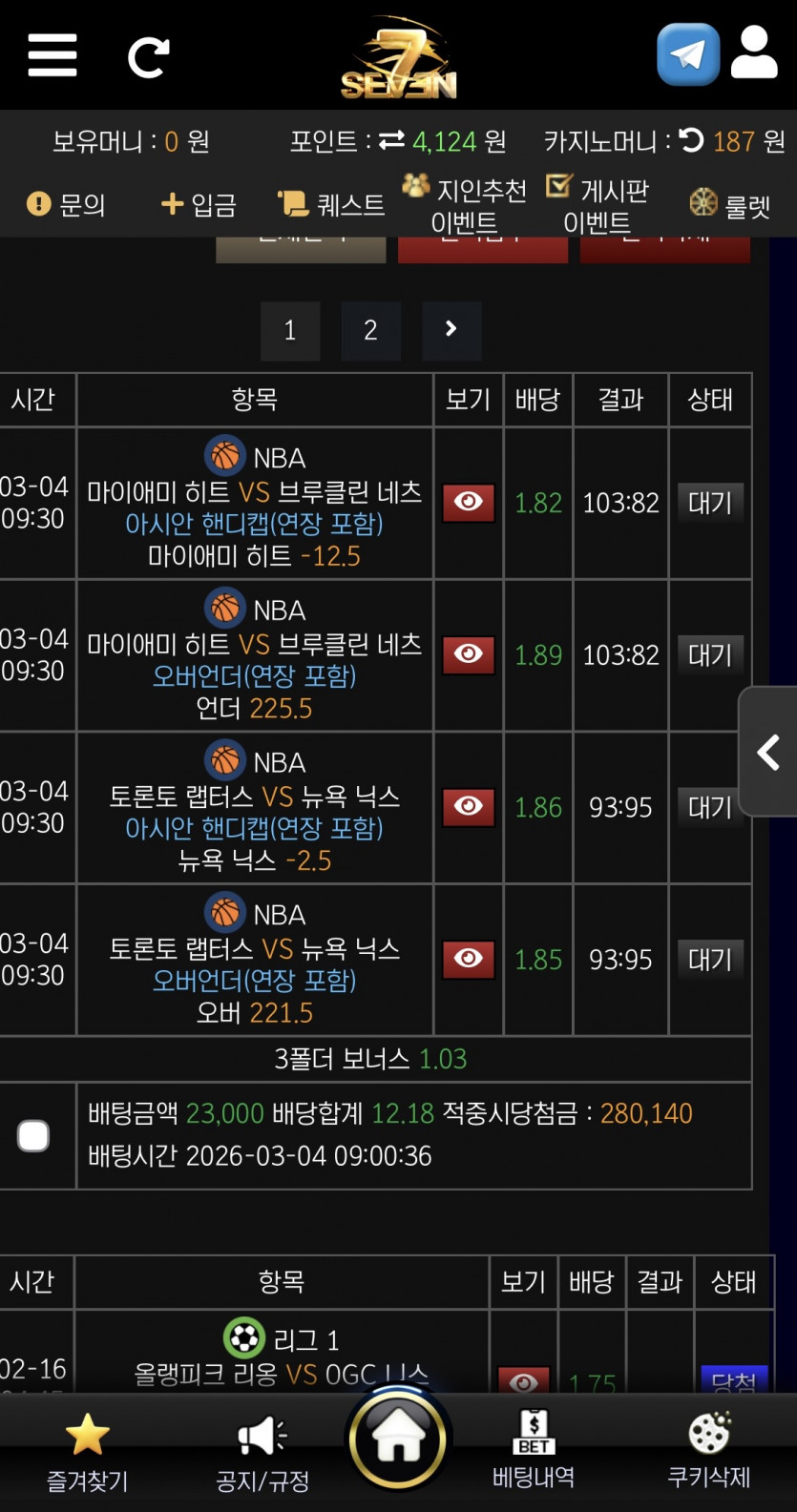Expand the side panel arrow
The image size is (797, 1512).
(768, 752)
